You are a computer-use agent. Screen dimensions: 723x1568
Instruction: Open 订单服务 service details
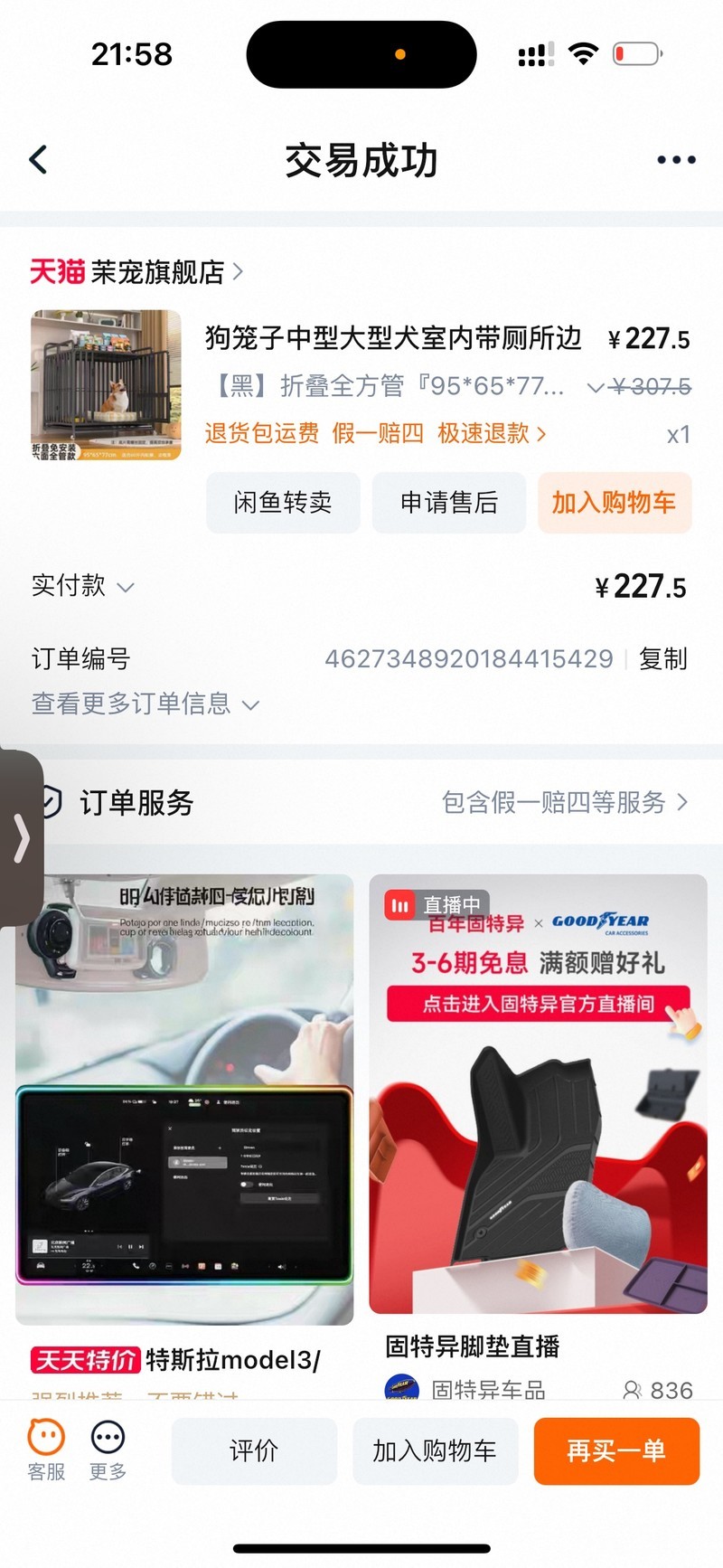564,802
